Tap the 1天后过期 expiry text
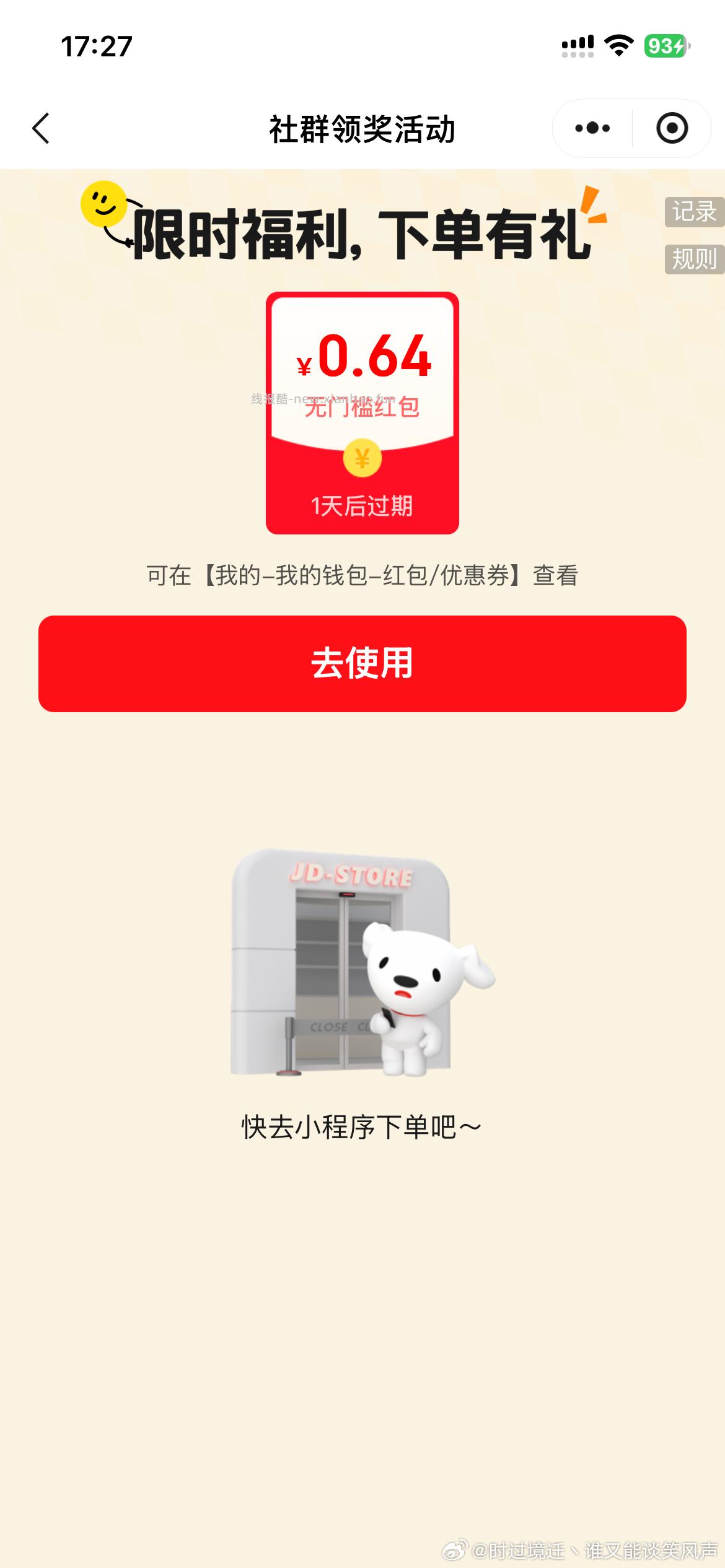725x1568 pixels. click(362, 507)
